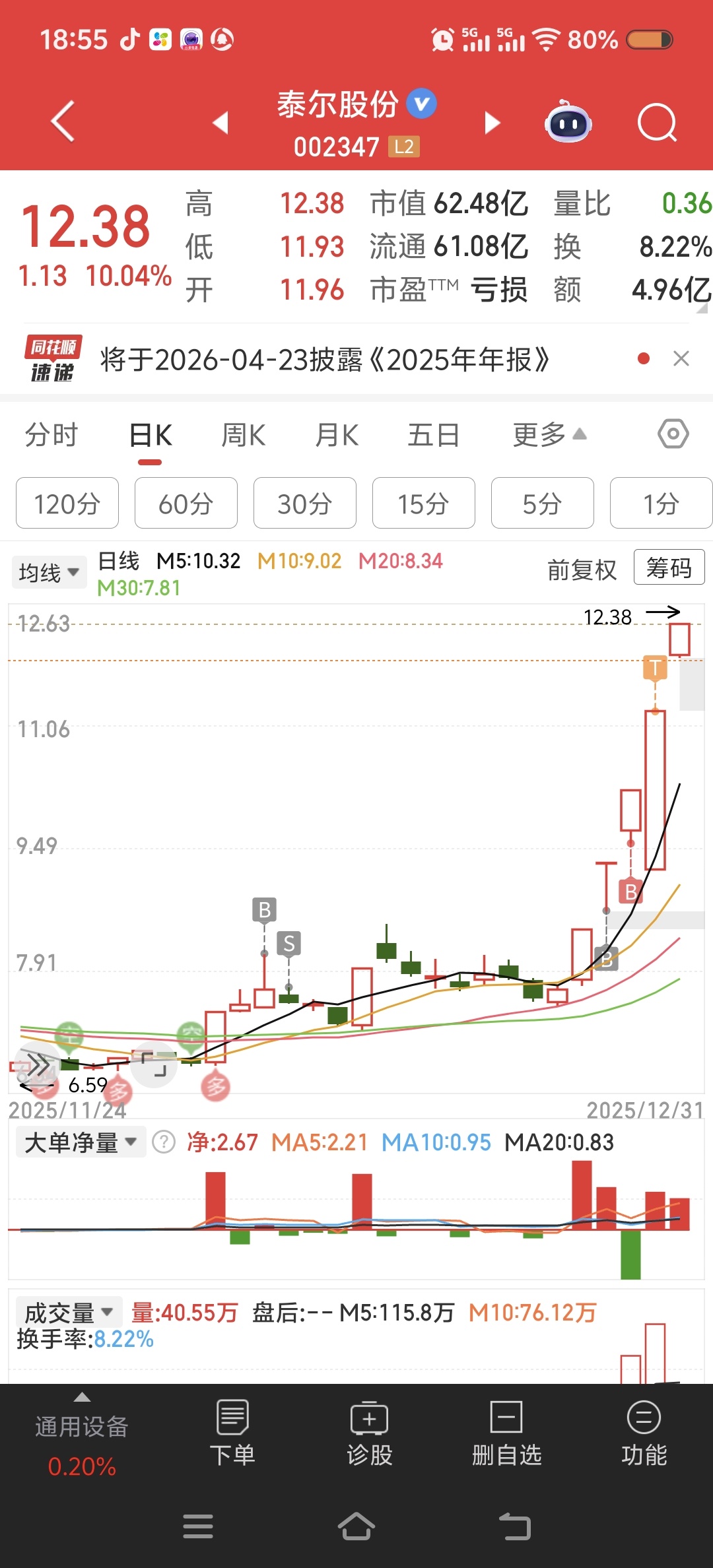The height and width of the screenshot is (1568, 713).
Task: Open the AI robot assistant
Action: click(x=568, y=123)
